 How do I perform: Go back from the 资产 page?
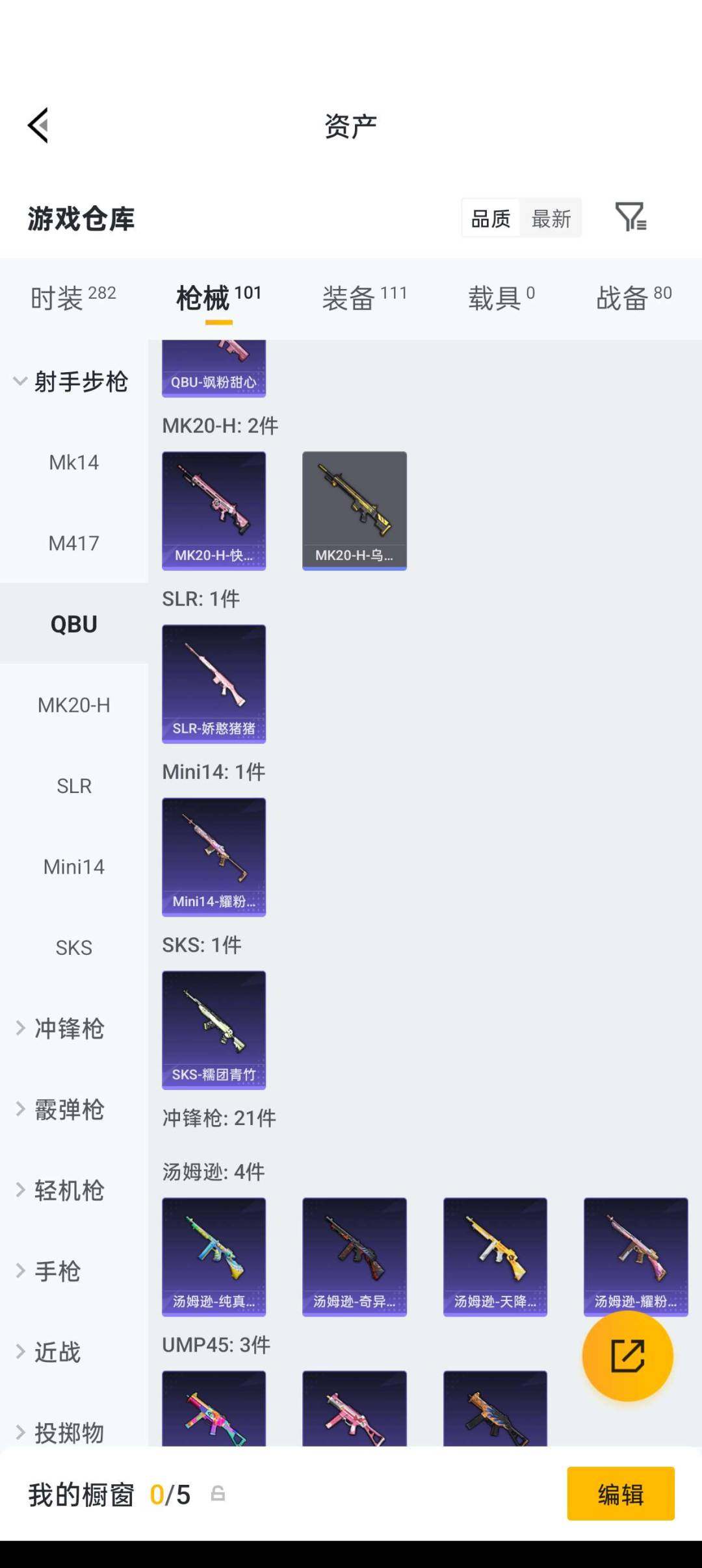39,125
